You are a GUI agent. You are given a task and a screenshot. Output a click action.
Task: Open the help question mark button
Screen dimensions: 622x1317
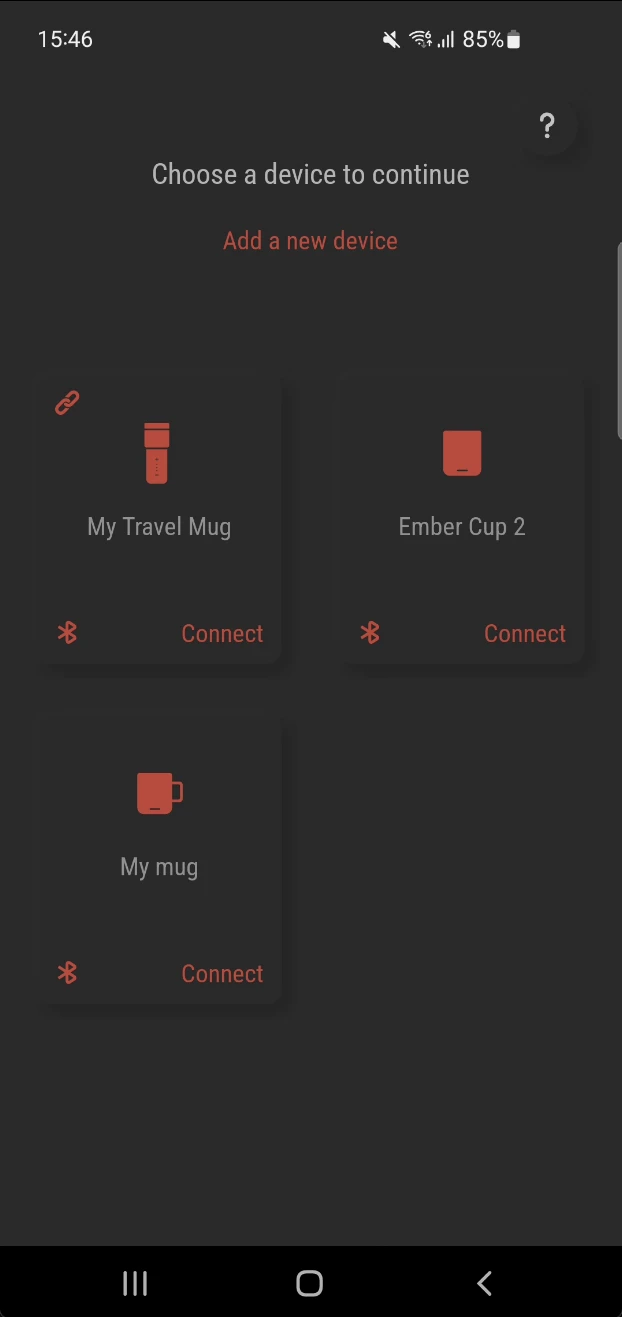[546, 126]
